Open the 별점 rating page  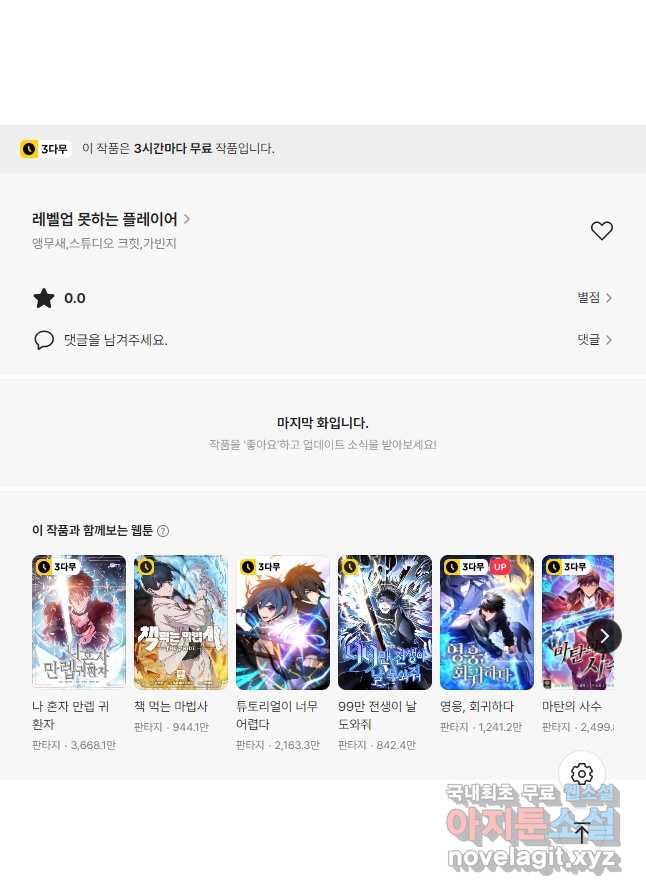click(594, 298)
